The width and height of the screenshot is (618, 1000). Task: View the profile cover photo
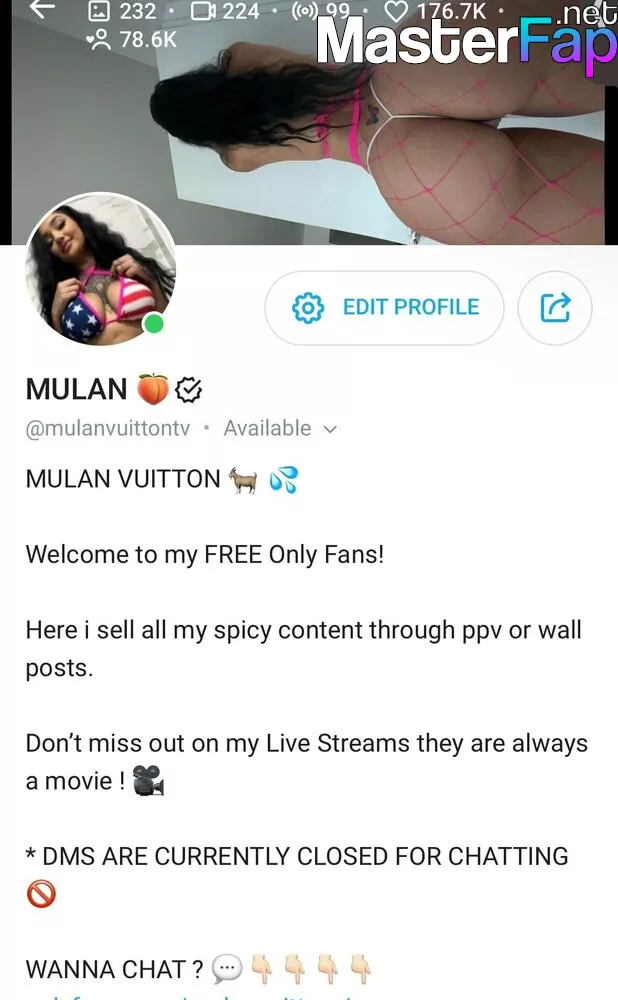pyautogui.click(x=309, y=122)
